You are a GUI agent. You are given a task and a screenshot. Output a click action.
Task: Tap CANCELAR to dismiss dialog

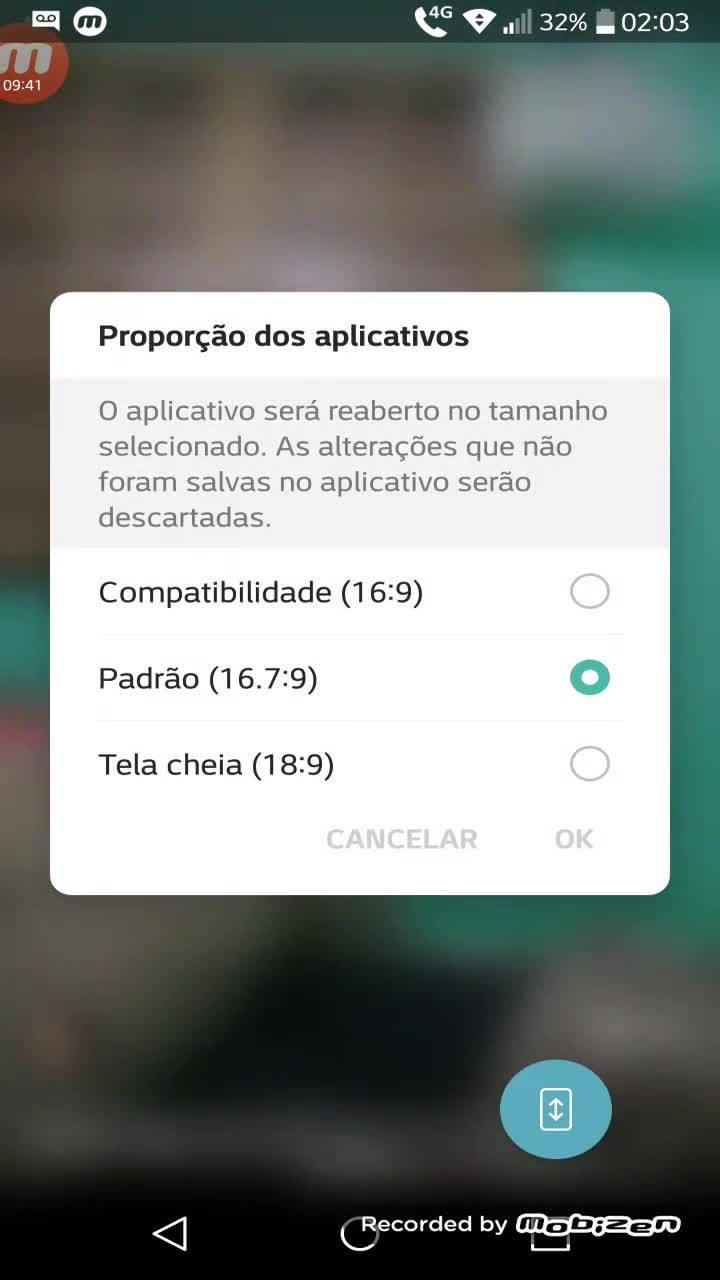pos(402,839)
